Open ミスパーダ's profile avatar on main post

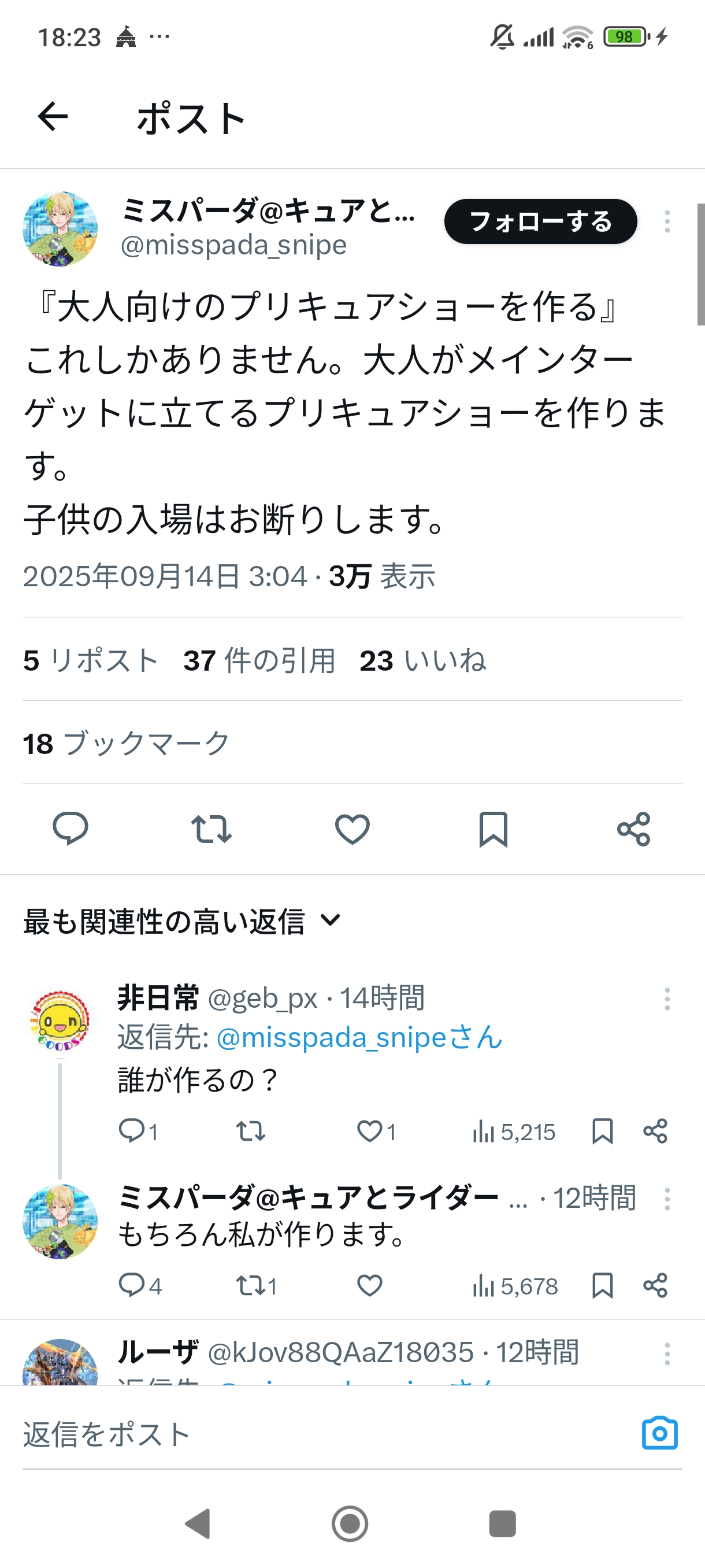(60, 229)
